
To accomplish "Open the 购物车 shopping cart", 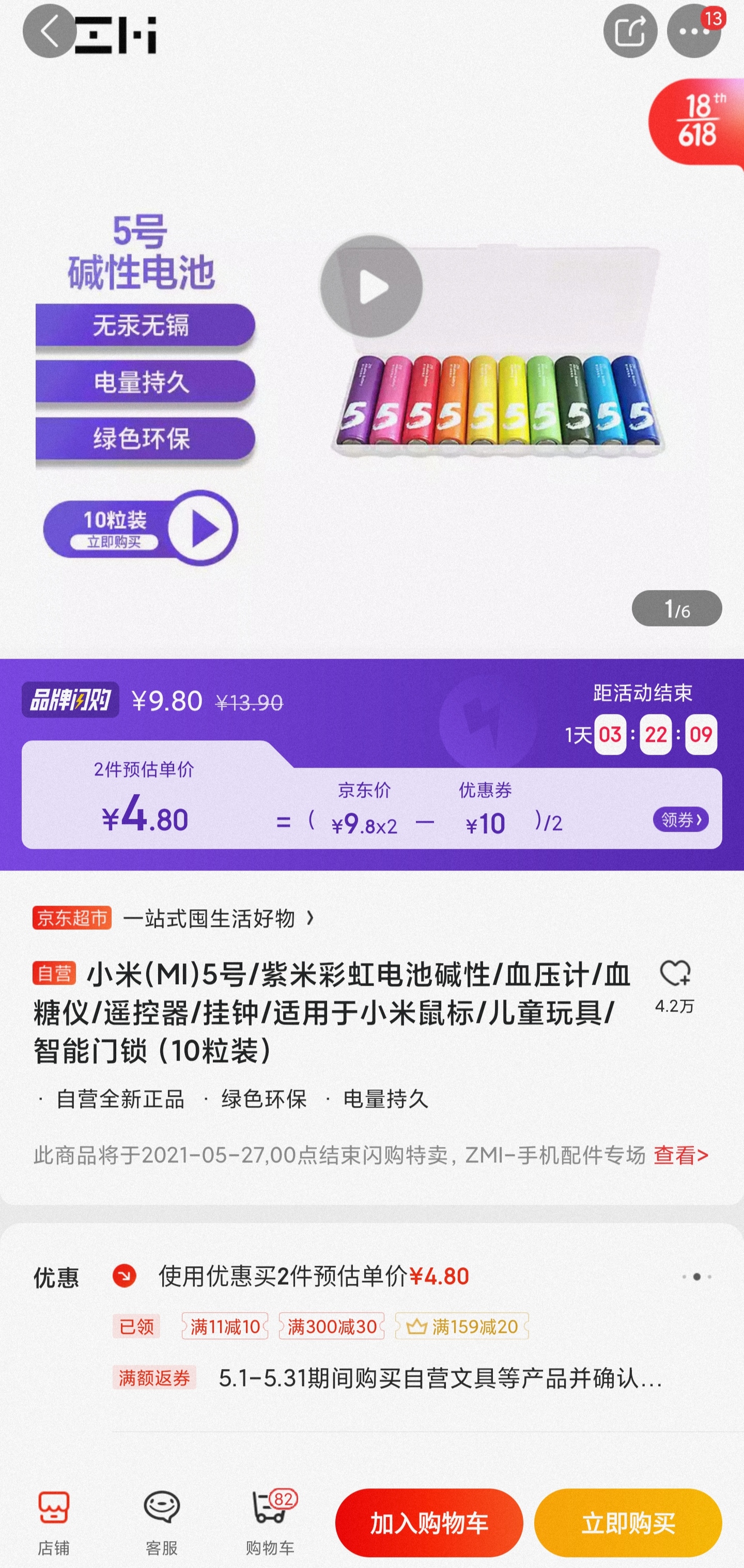I will point(270,1522).
